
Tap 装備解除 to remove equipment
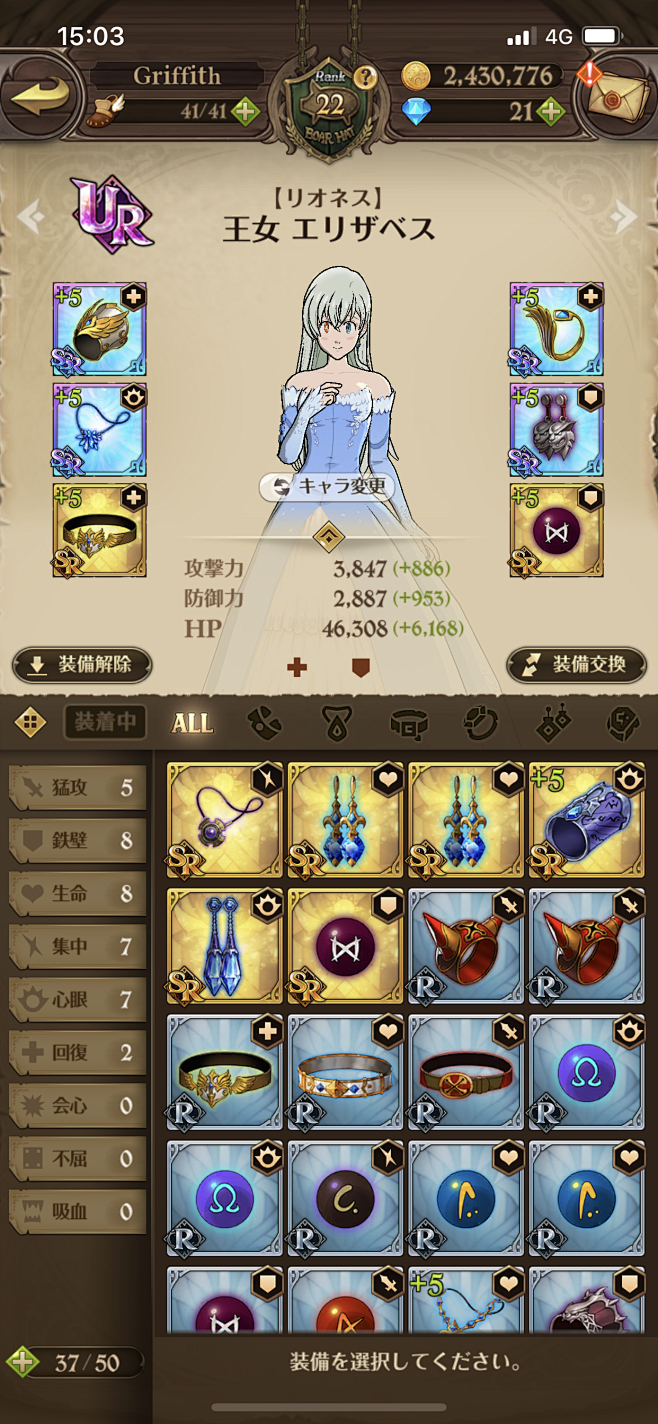pos(82,665)
